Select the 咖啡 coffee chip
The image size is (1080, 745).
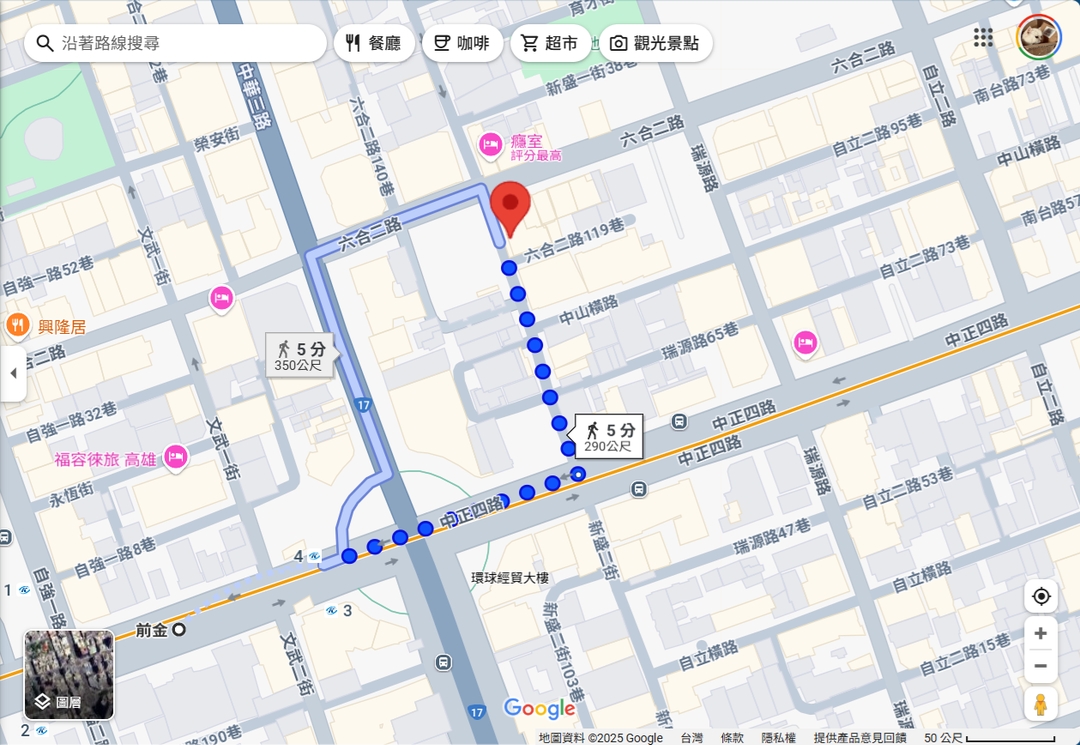point(462,43)
